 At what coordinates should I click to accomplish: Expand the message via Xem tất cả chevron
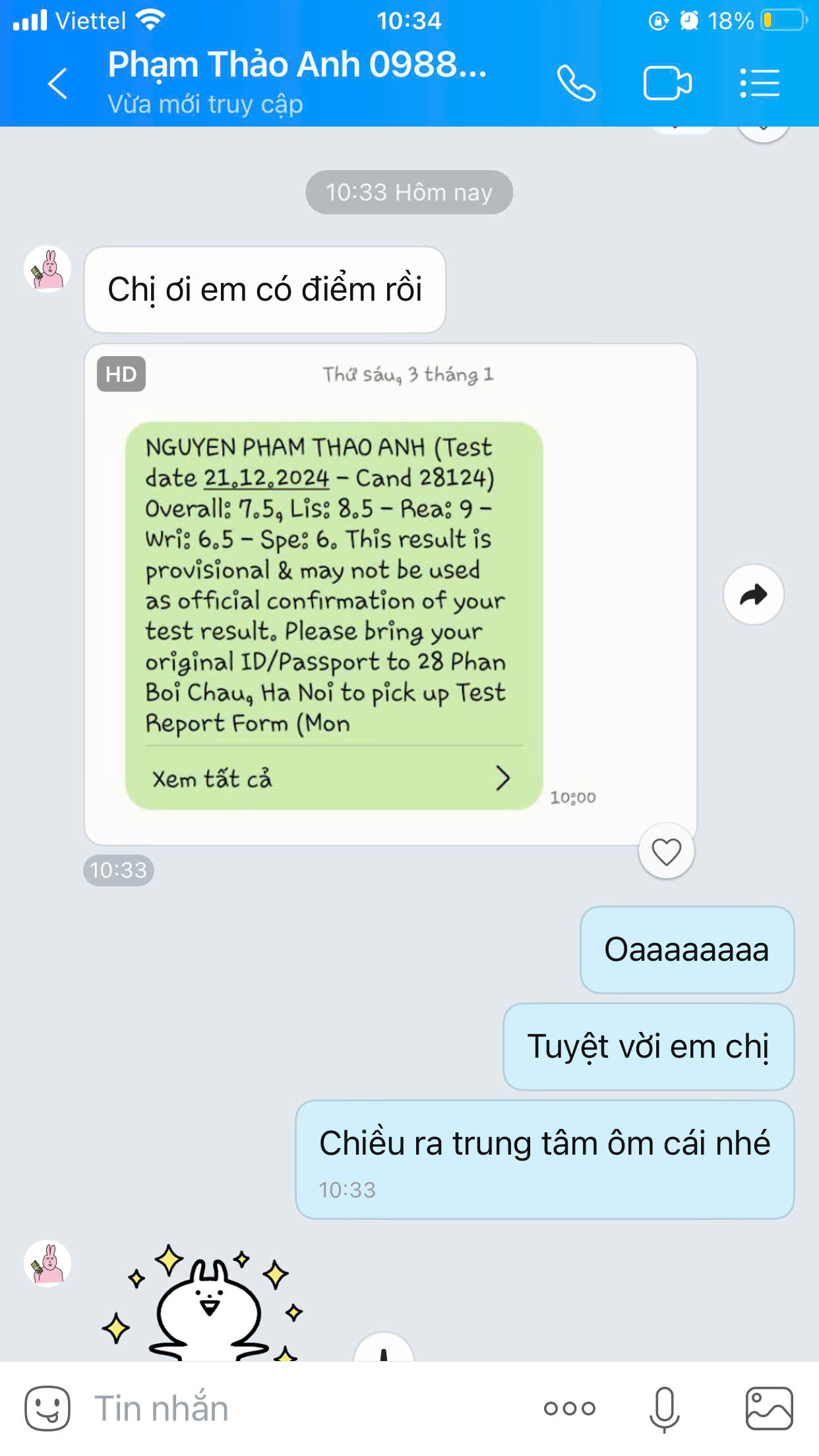[502, 779]
